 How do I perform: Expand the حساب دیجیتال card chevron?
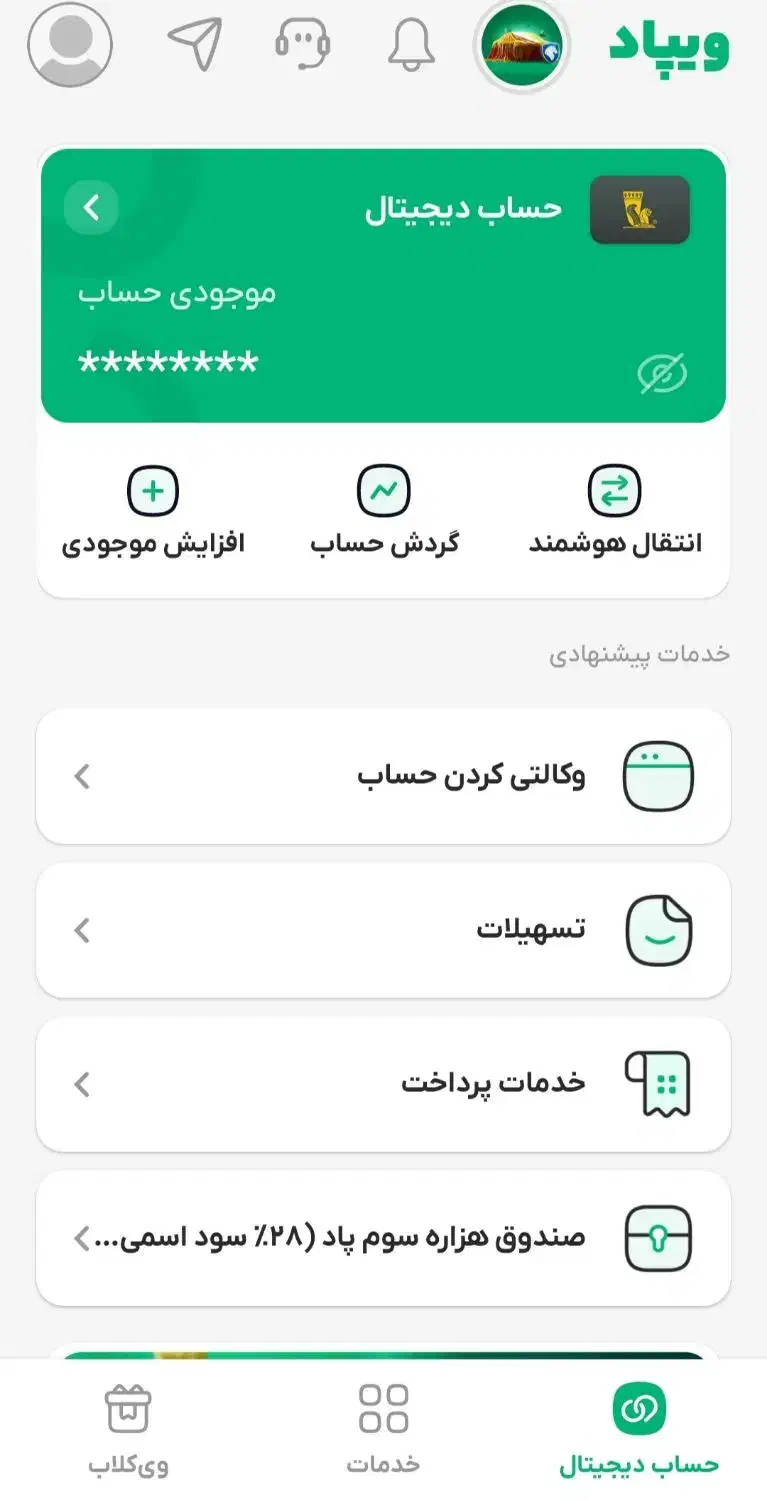point(92,208)
